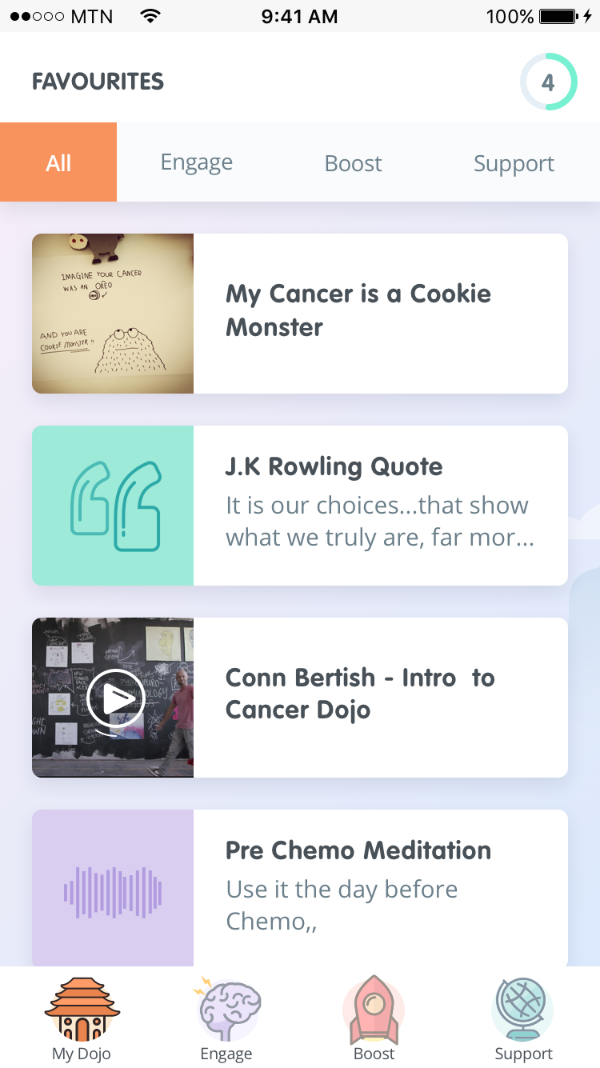Select the Engage filter tab

coord(196,163)
